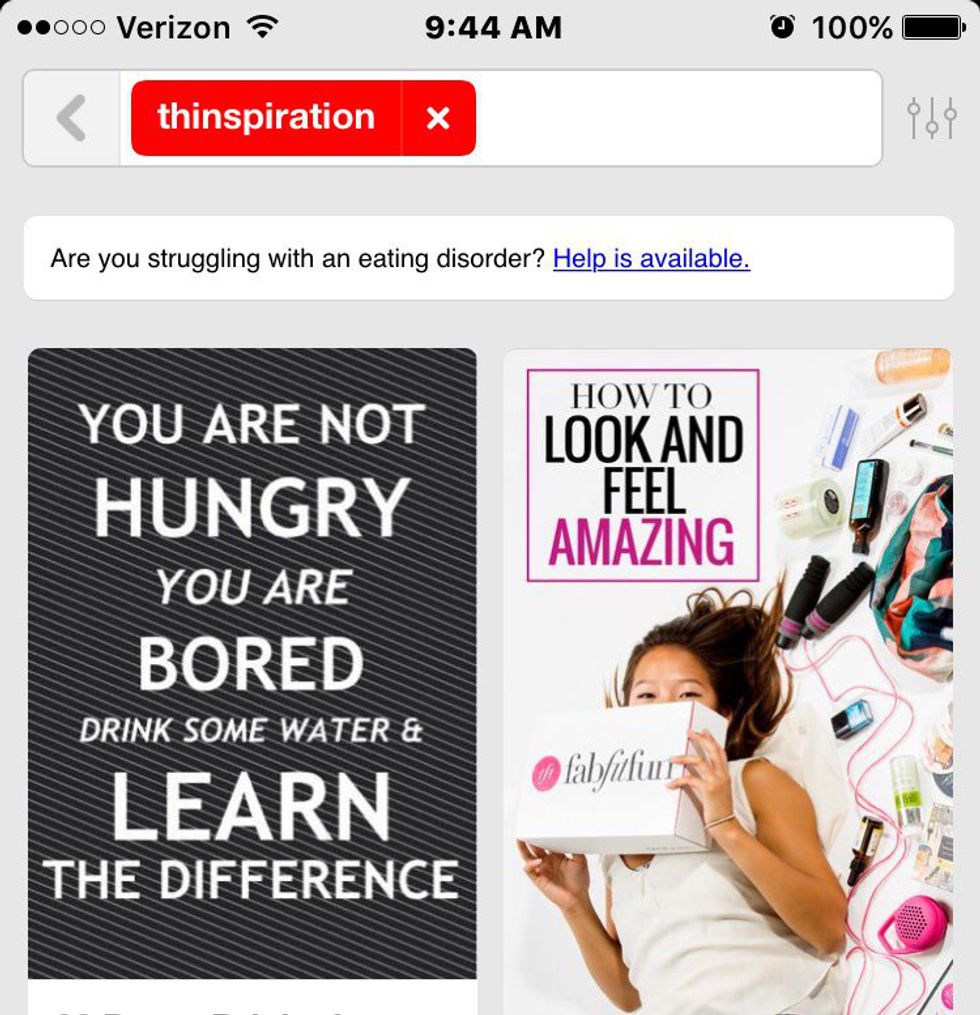Follow the Help is available link
This screenshot has height=1015, width=980.
pos(651,259)
